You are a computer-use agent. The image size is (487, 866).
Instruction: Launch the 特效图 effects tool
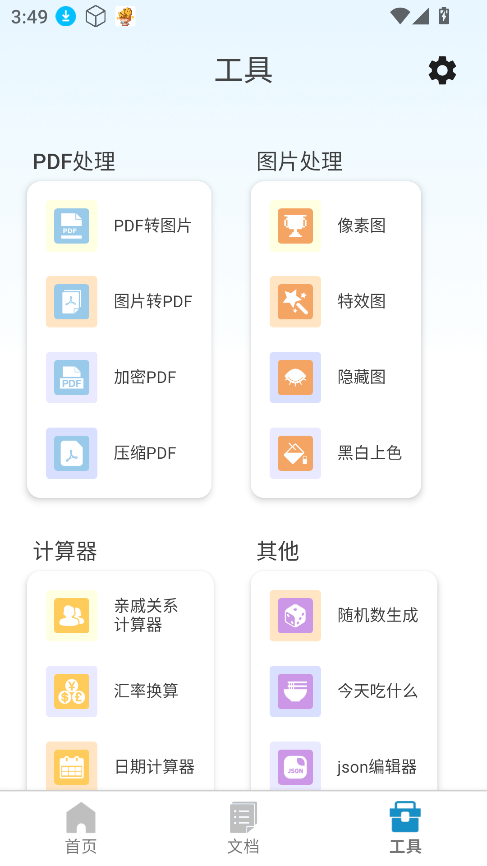click(336, 302)
